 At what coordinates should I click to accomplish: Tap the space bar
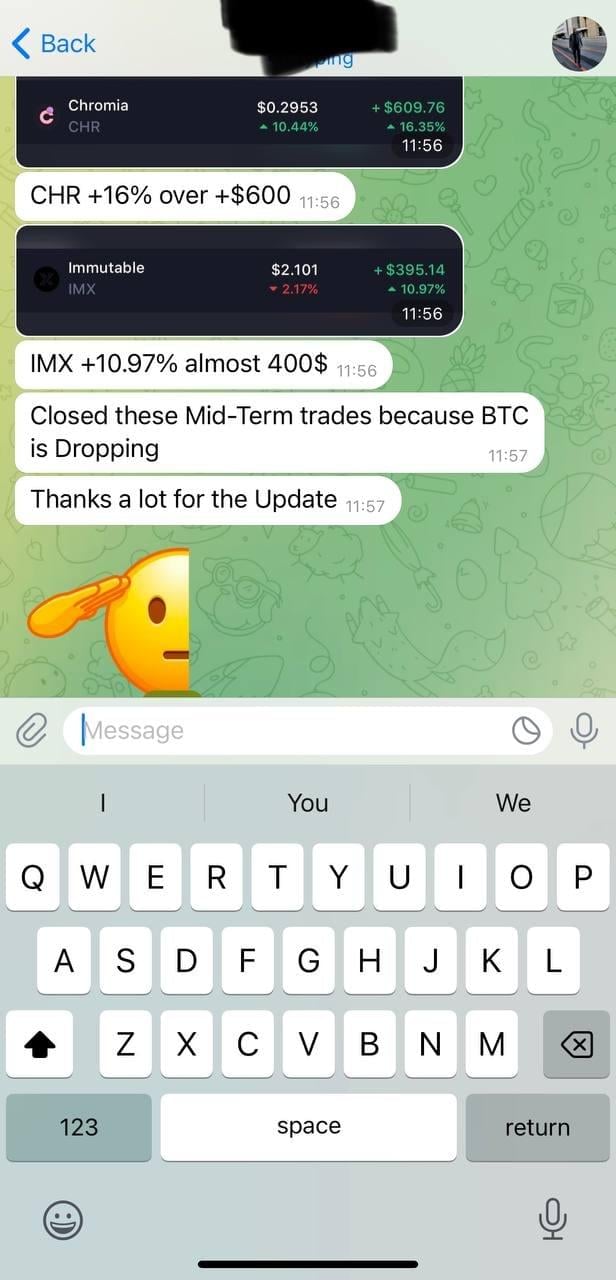(308, 1127)
